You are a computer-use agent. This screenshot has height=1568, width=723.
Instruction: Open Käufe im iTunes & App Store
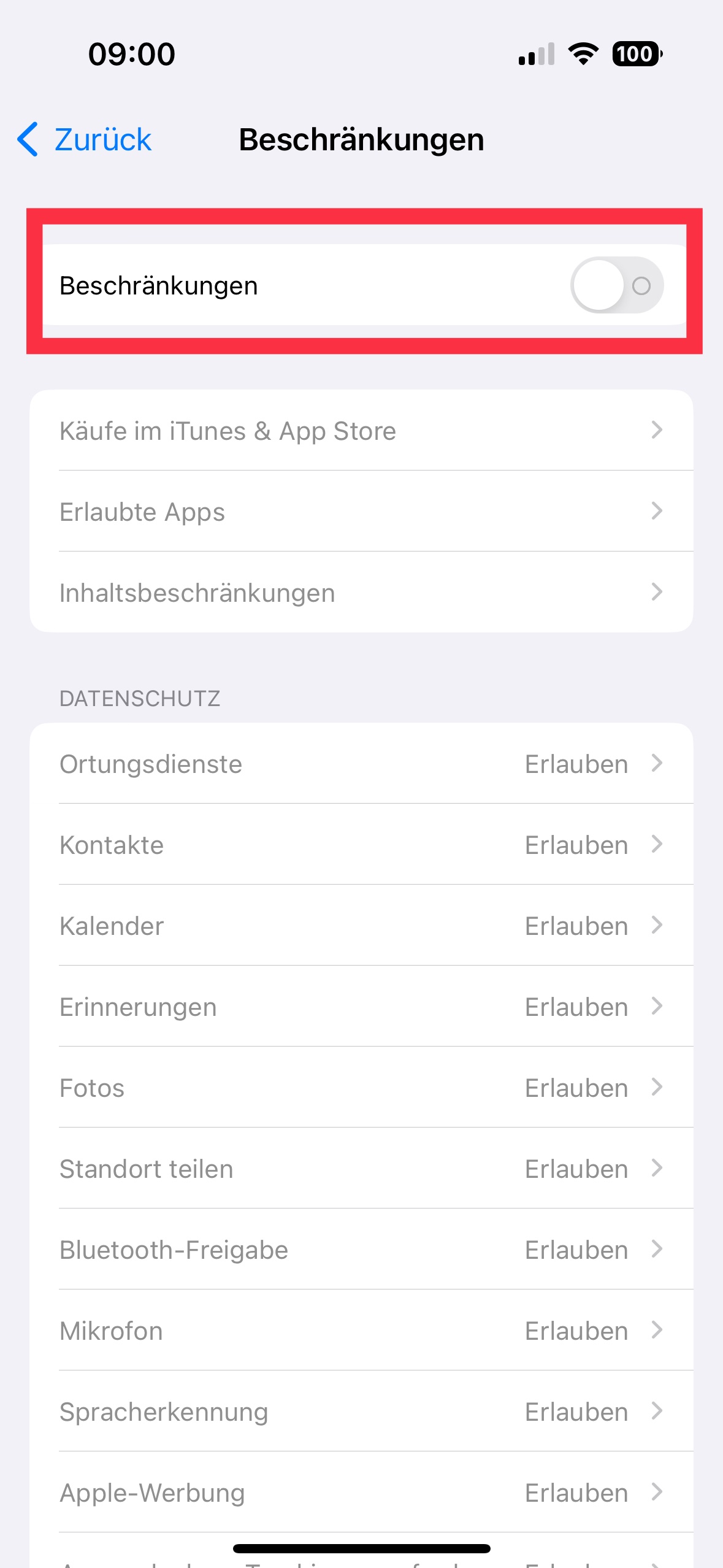pos(361,431)
